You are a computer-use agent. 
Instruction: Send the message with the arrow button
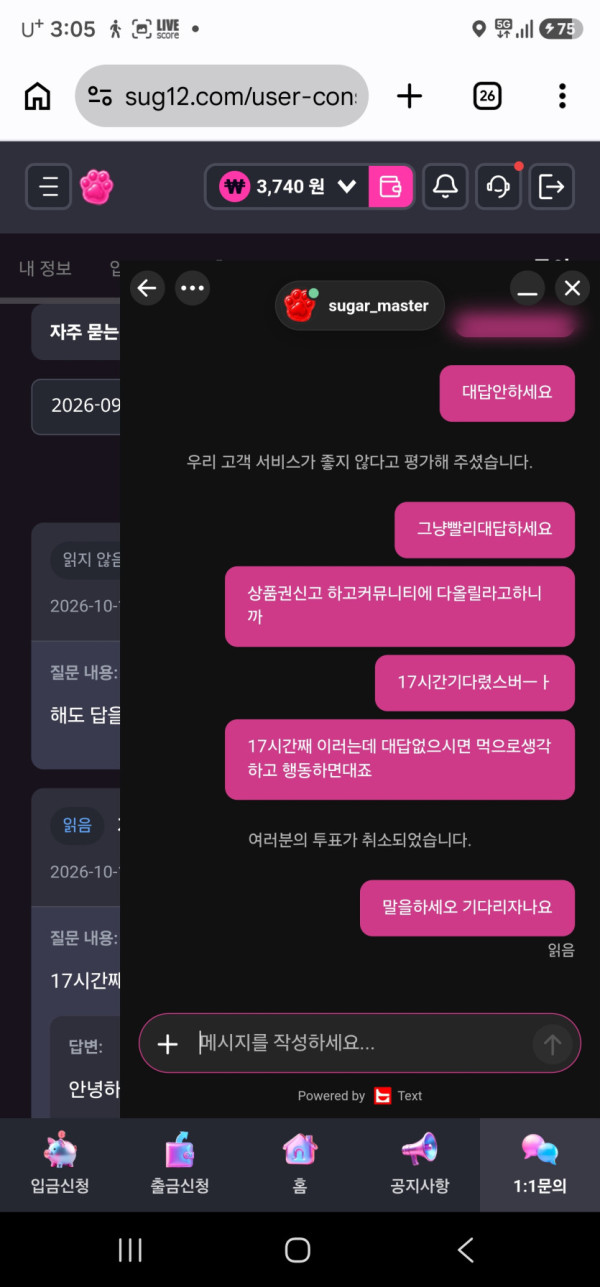pyautogui.click(x=552, y=1044)
